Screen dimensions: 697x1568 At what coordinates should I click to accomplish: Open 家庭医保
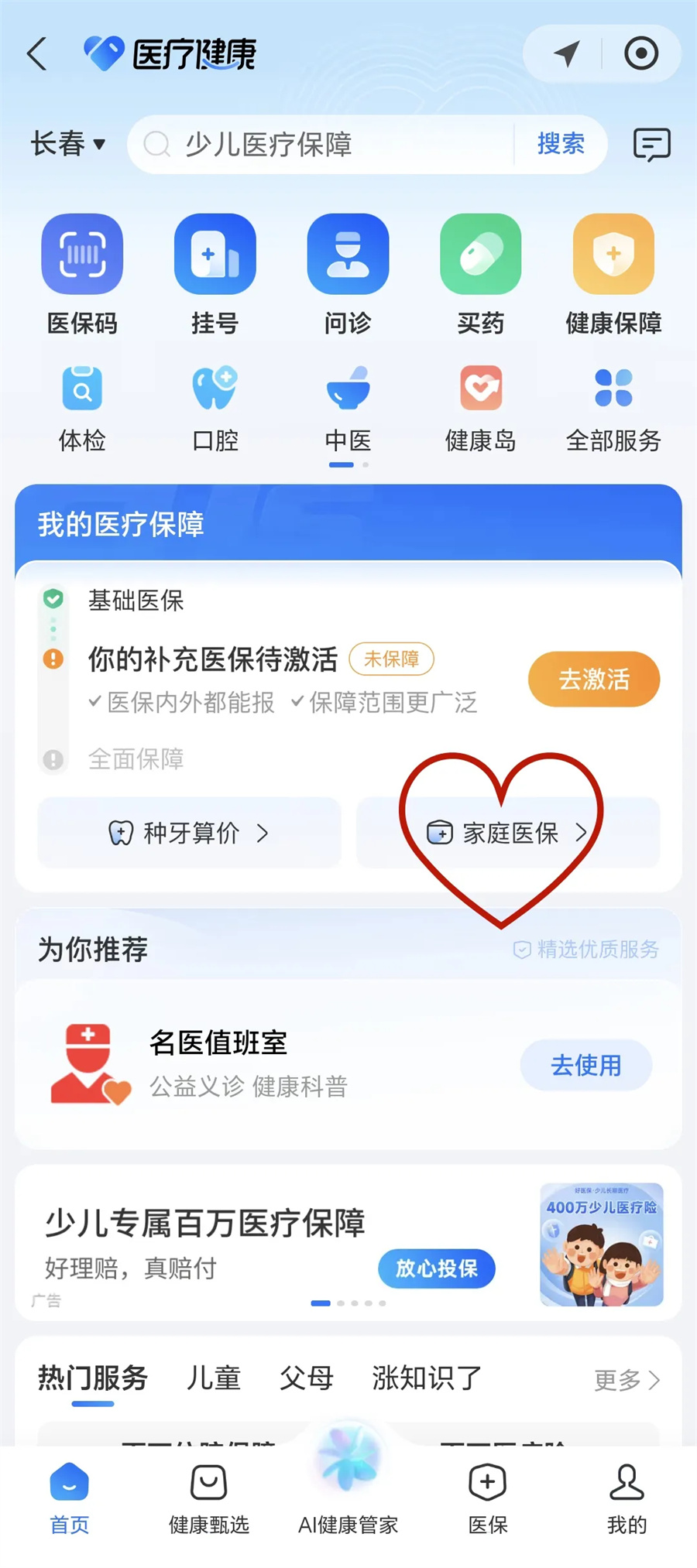click(508, 833)
